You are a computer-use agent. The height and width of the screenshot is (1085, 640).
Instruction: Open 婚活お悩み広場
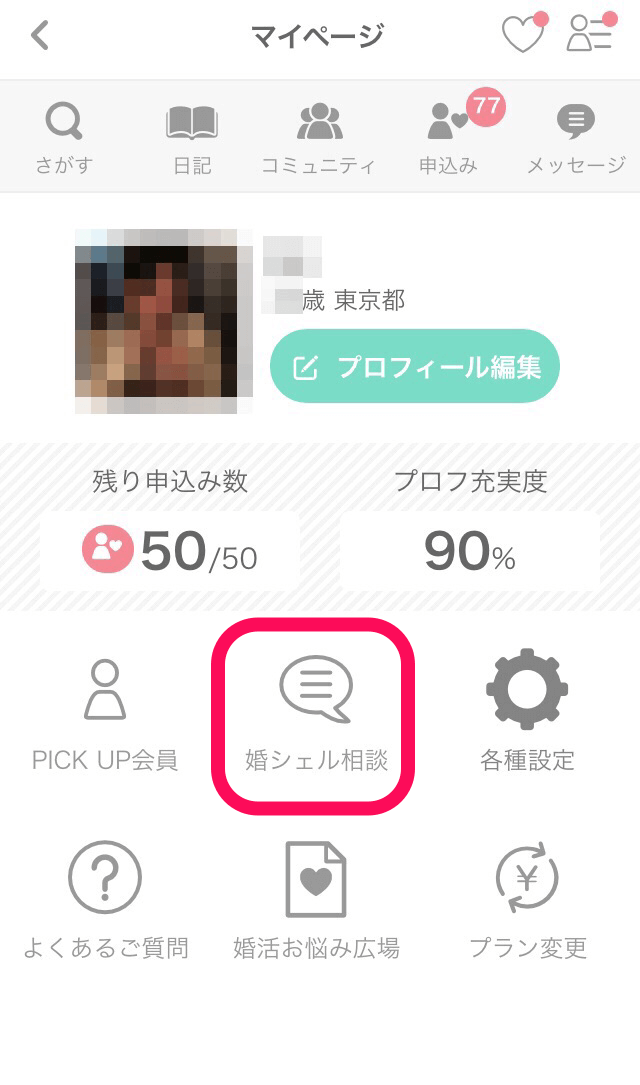[x=316, y=900]
